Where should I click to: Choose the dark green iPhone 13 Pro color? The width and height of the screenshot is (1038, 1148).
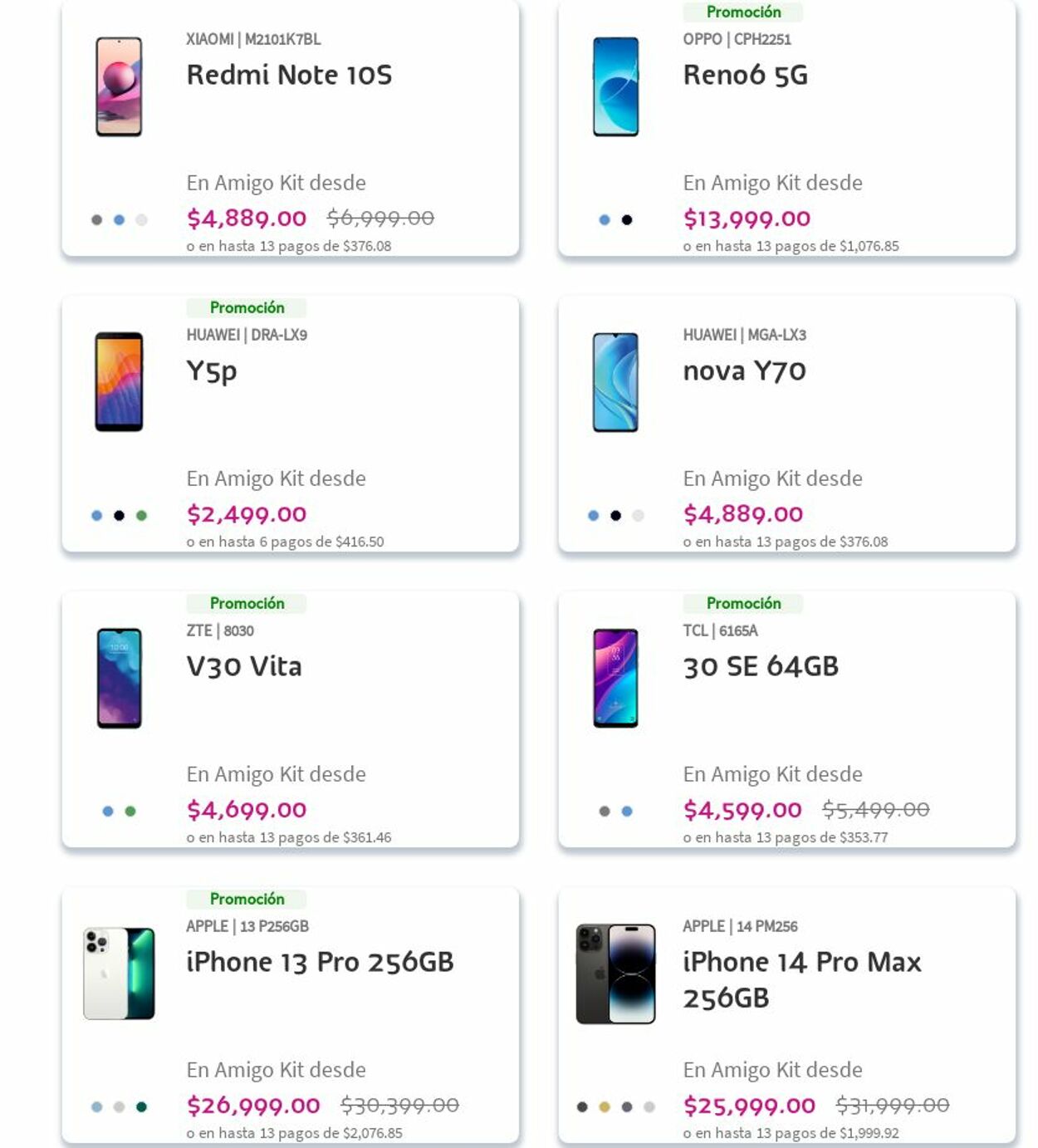141,1107
